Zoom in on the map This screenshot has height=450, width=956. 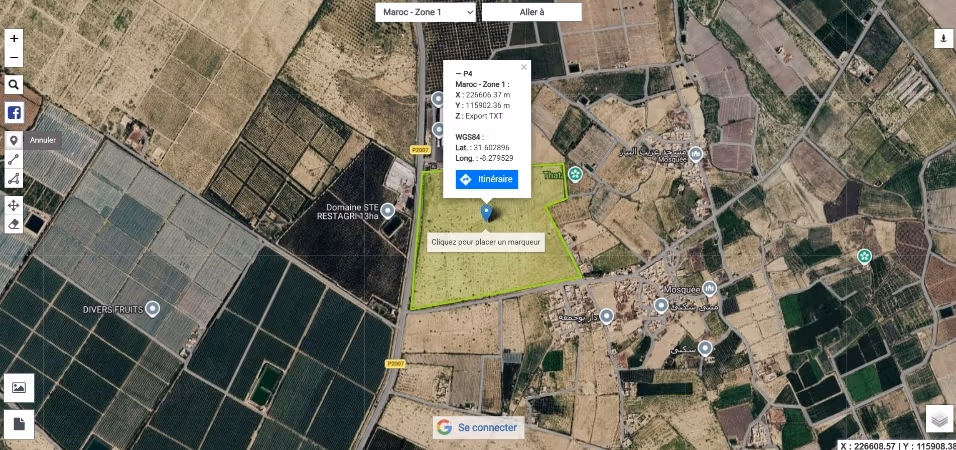click(x=14, y=38)
